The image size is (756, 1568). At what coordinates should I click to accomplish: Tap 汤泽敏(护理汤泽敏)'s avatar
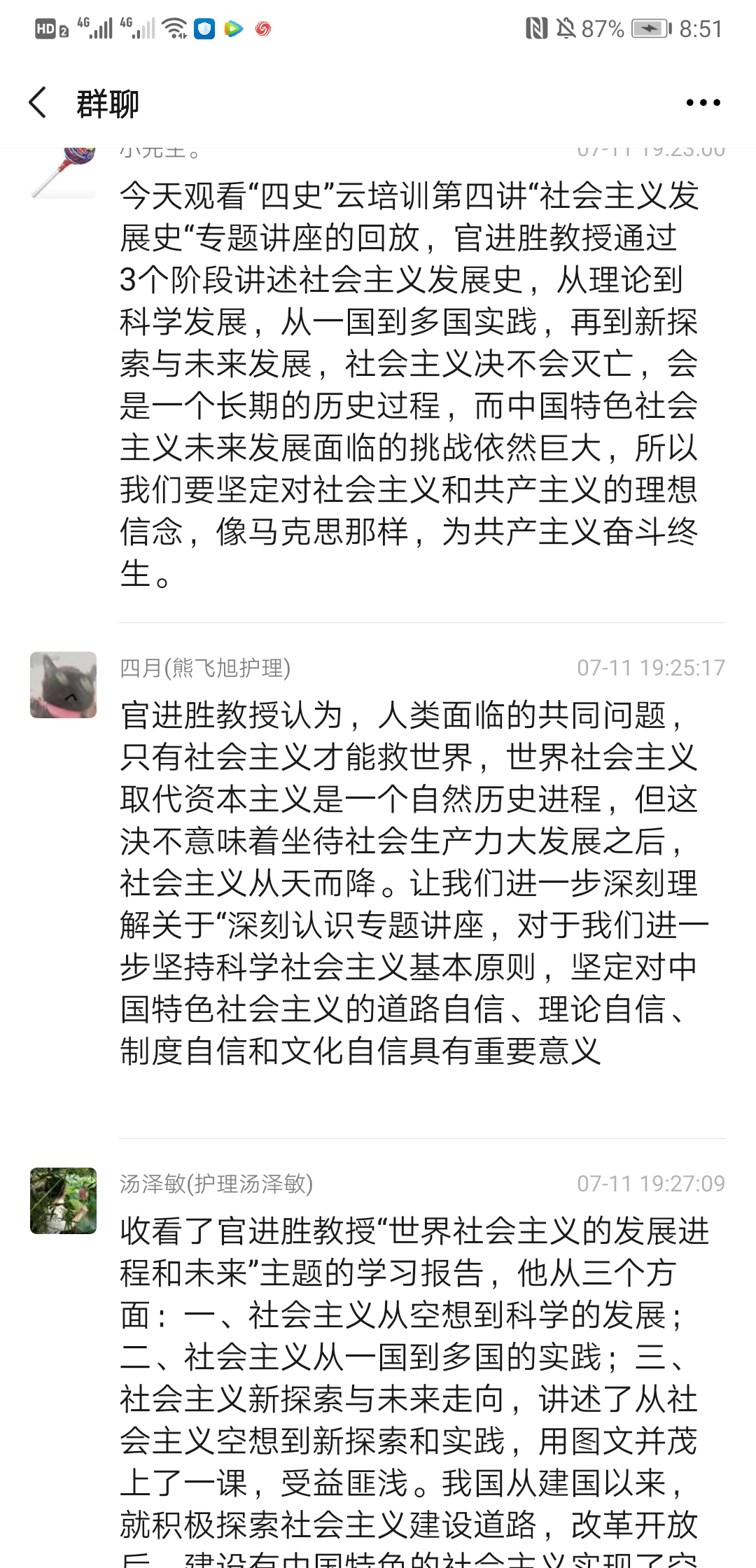tap(63, 1200)
